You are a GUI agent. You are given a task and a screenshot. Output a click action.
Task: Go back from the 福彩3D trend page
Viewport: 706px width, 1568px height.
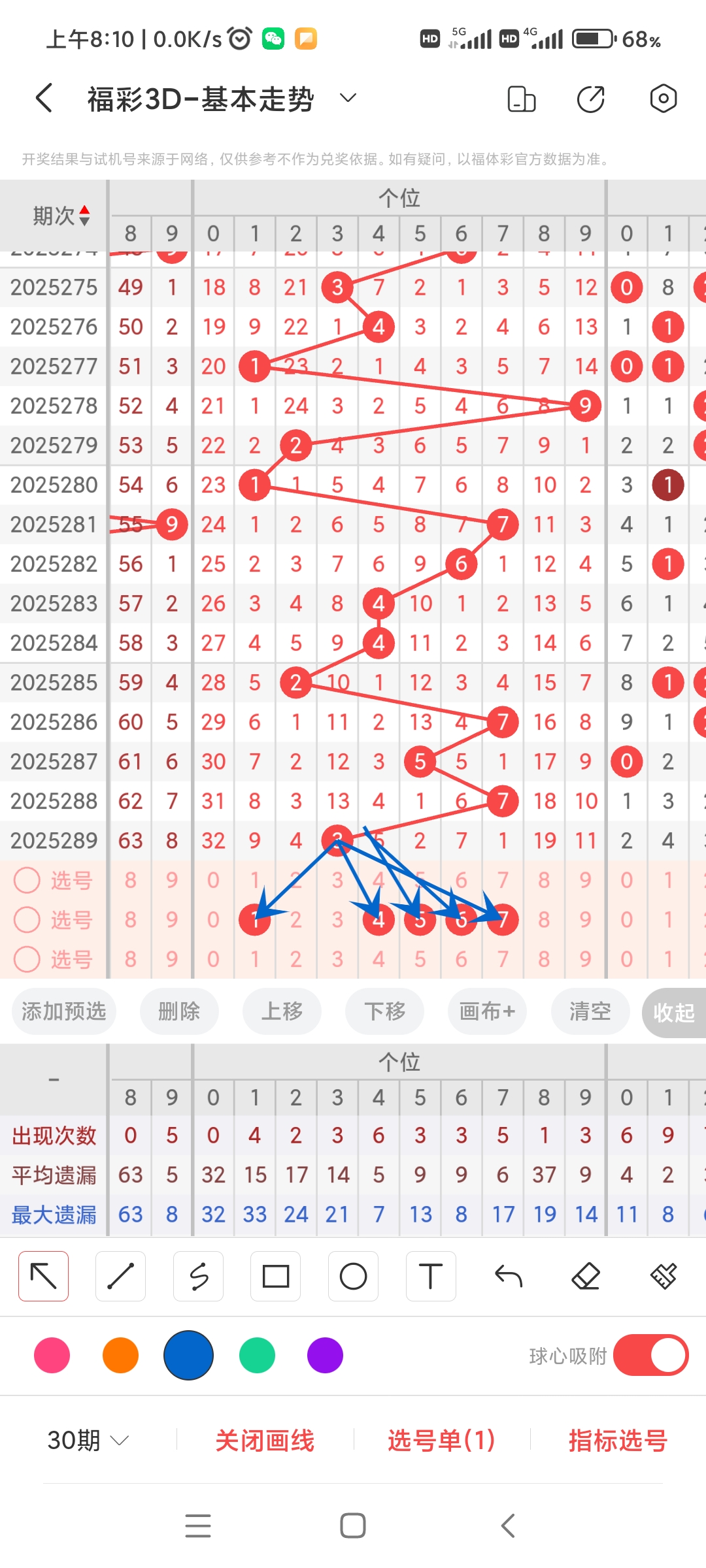44,99
